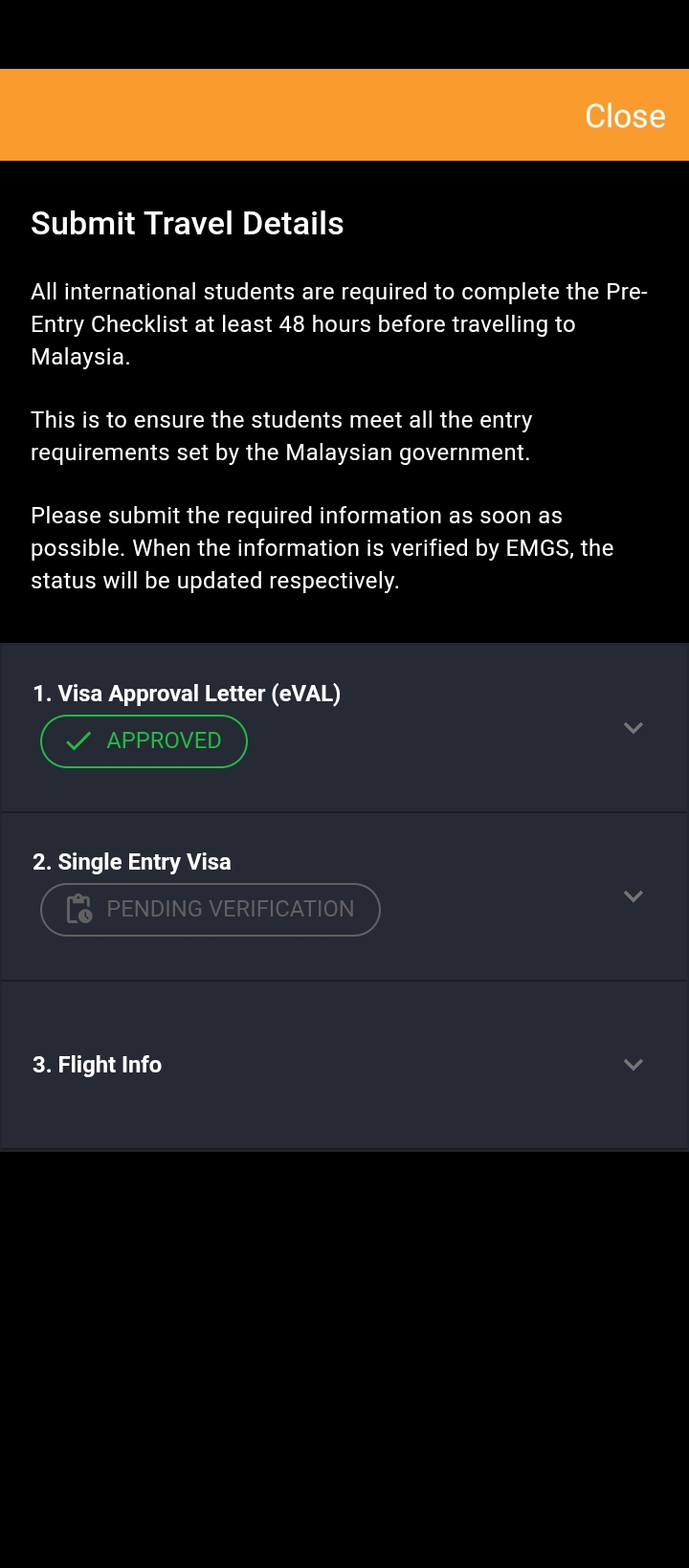Image resolution: width=689 pixels, height=1568 pixels.
Task: Expand the Flight Info section
Action: [x=633, y=1065]
